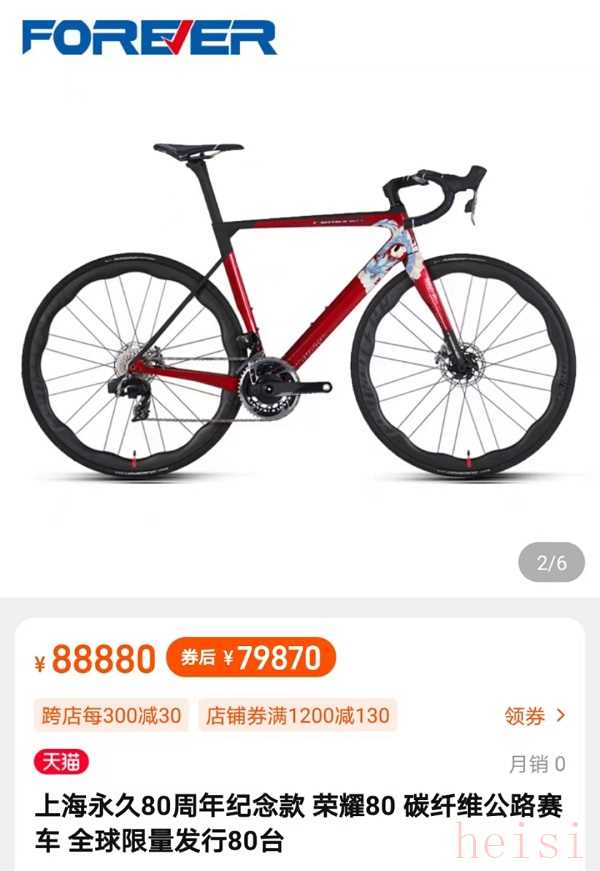
Task: Open the 领券 coupon link
Action: click(x=535, y=716)
